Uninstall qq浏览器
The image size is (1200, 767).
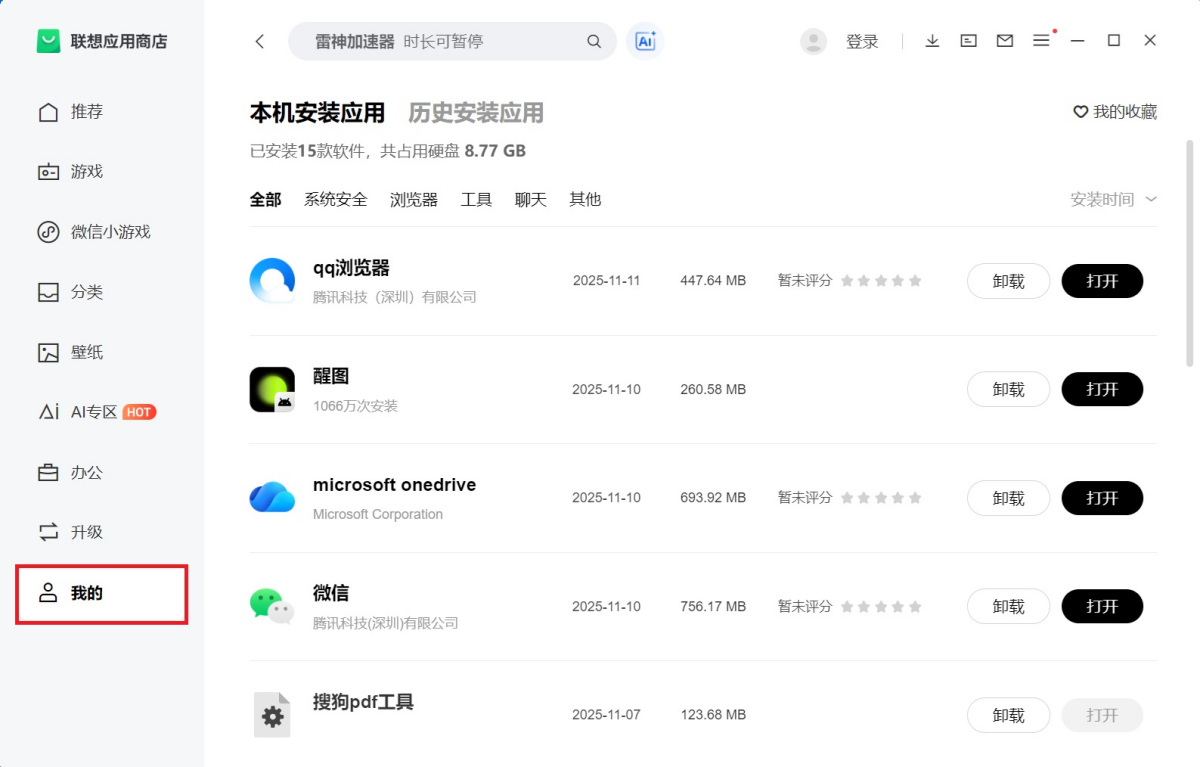click(x=1008, y=281)
